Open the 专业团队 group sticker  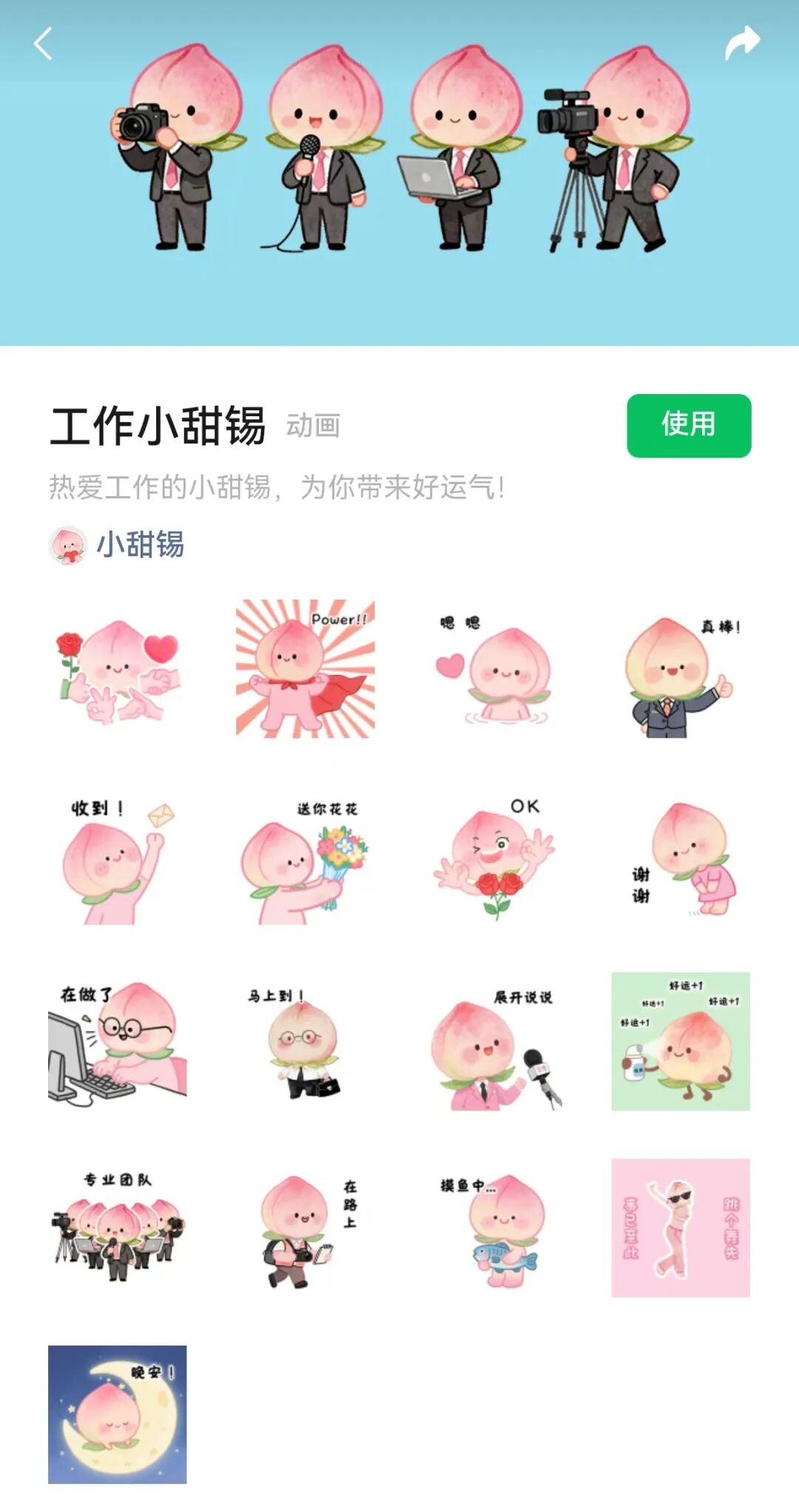118,1227
